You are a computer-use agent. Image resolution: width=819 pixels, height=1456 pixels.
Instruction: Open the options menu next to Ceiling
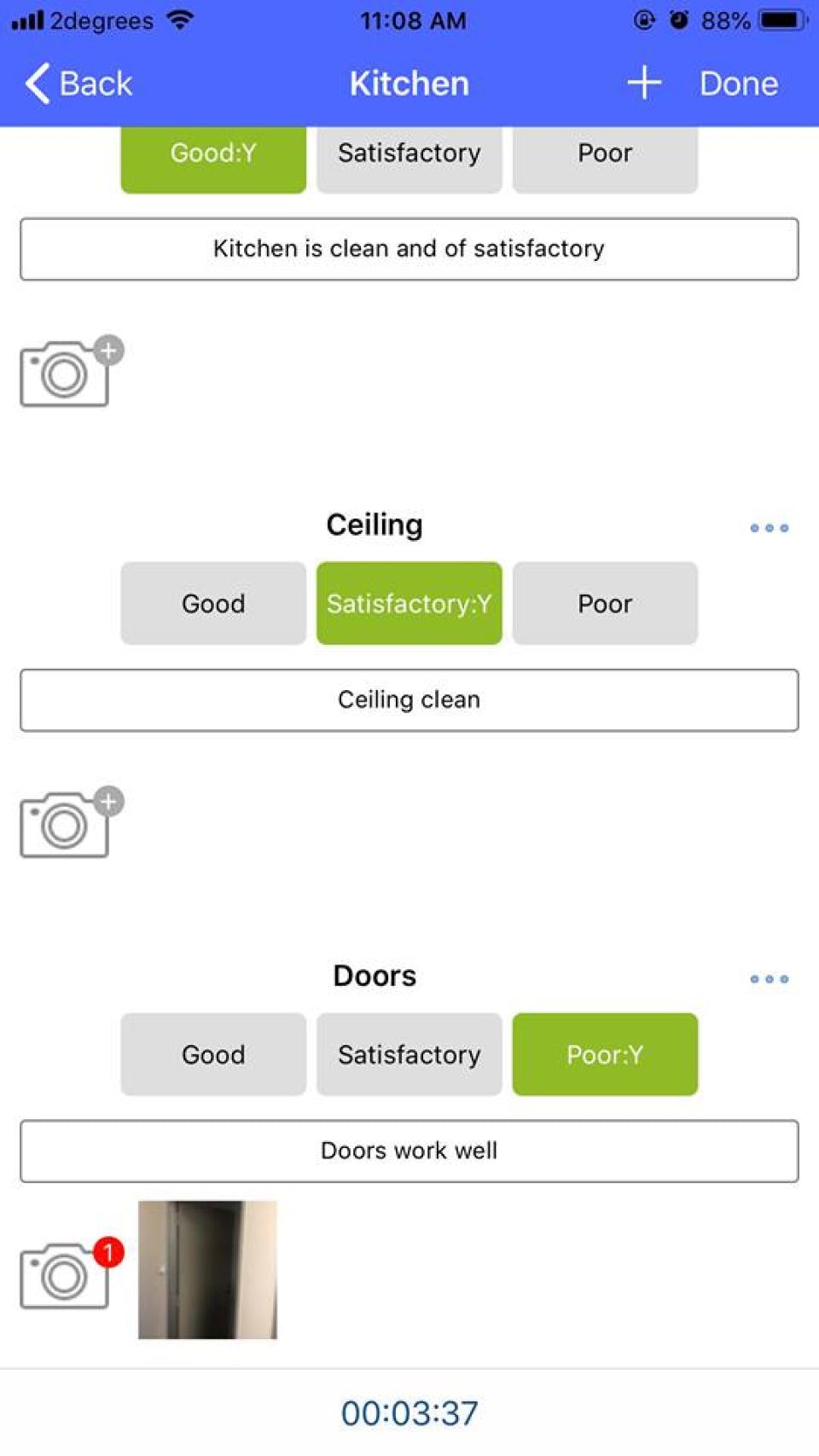769,528
